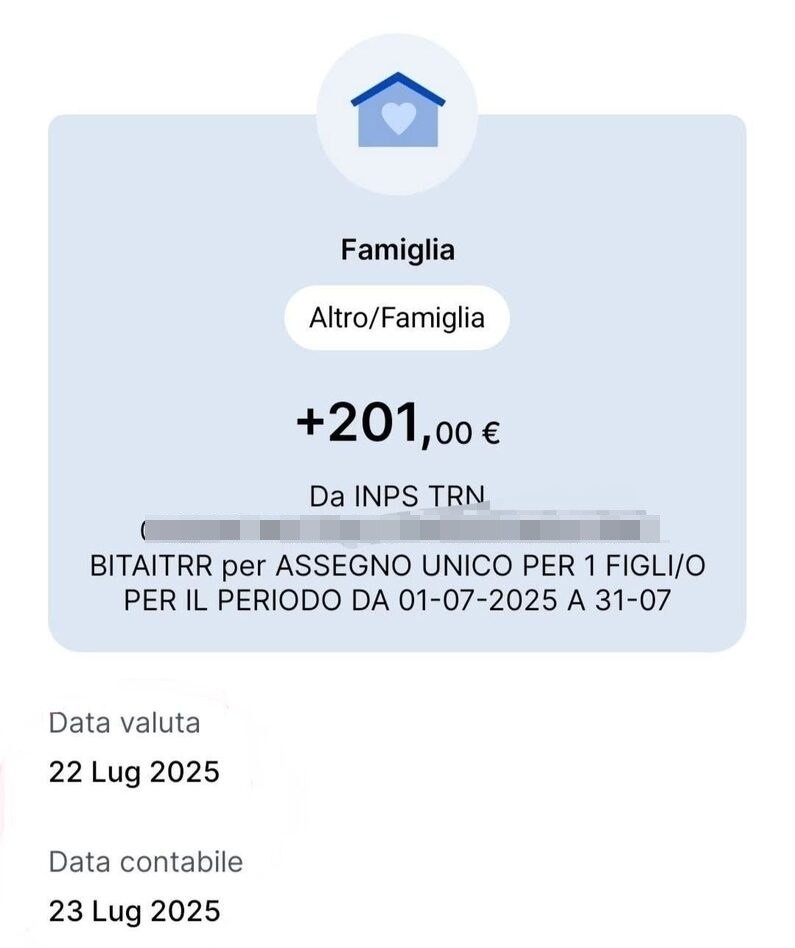
Task: Click the circular icon above the transaction card
Action: pyautogui.click(x=397, y=113)
